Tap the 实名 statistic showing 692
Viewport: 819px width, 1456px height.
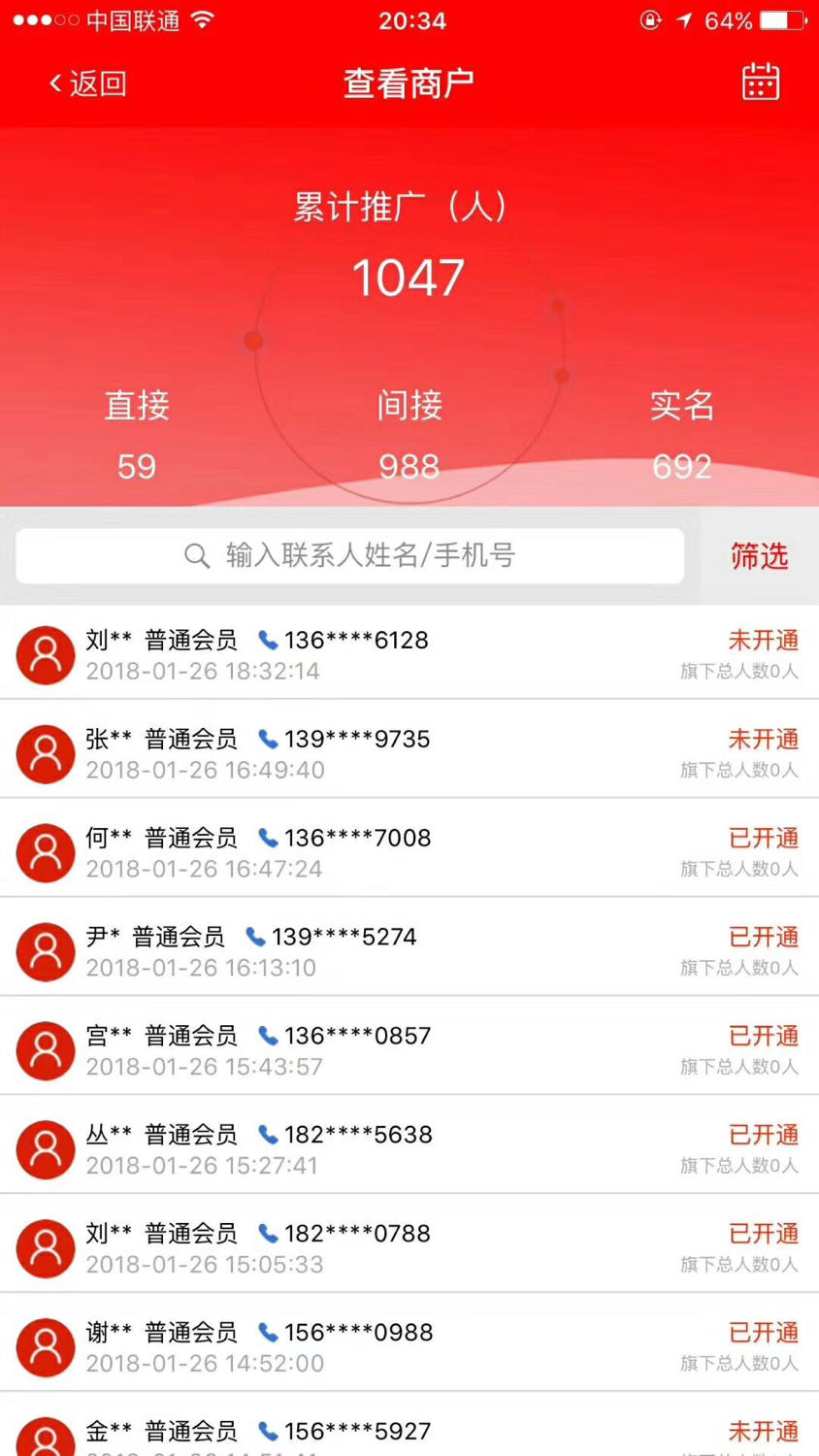pyautogui.click(x=682, y=437)
